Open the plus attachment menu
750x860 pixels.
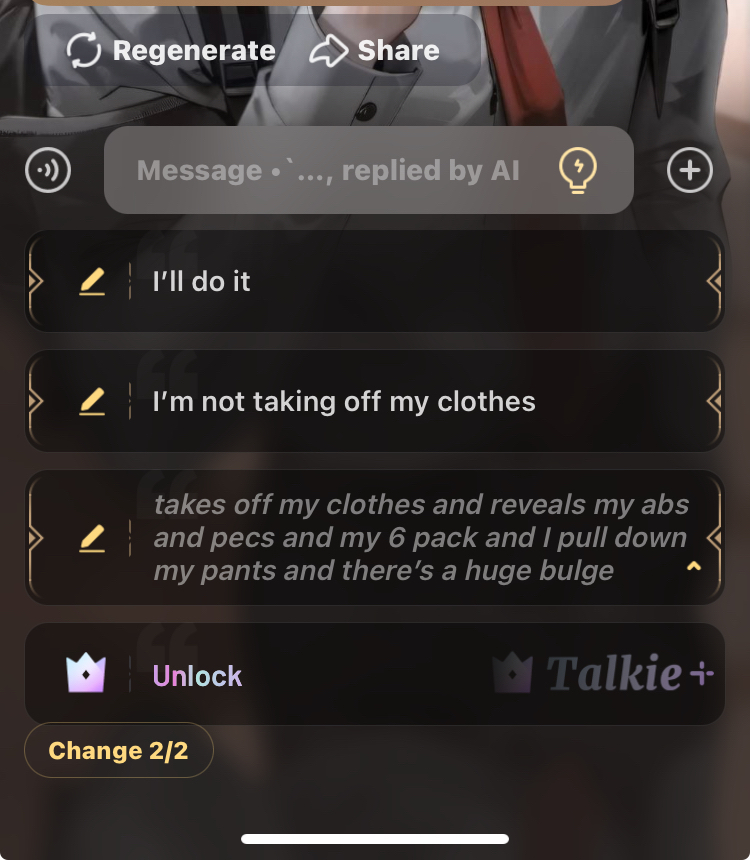[690, 170]
